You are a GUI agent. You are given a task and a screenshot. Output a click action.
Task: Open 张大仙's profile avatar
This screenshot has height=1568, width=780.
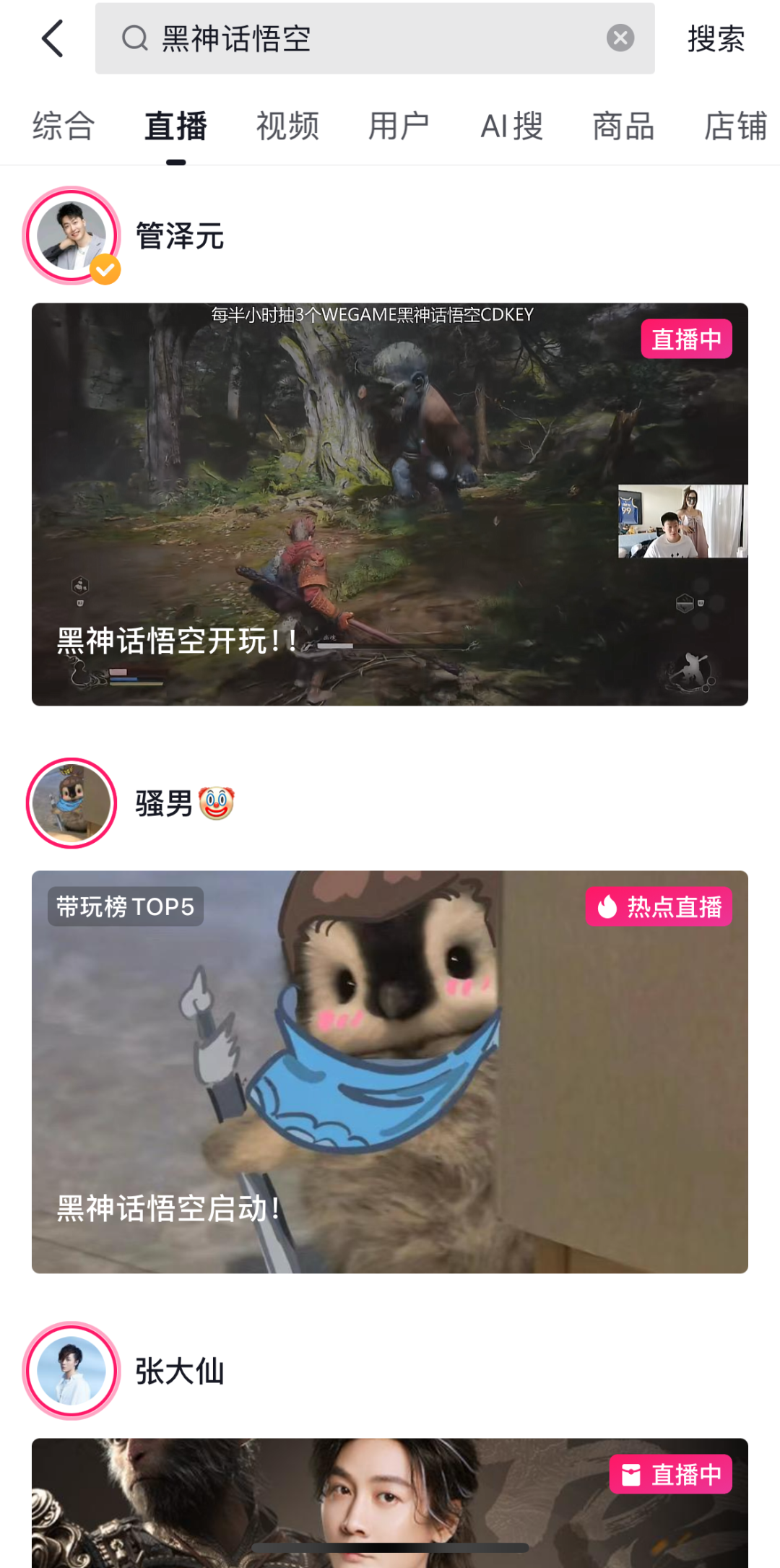pyautogui.click(x=71, y=1370)
